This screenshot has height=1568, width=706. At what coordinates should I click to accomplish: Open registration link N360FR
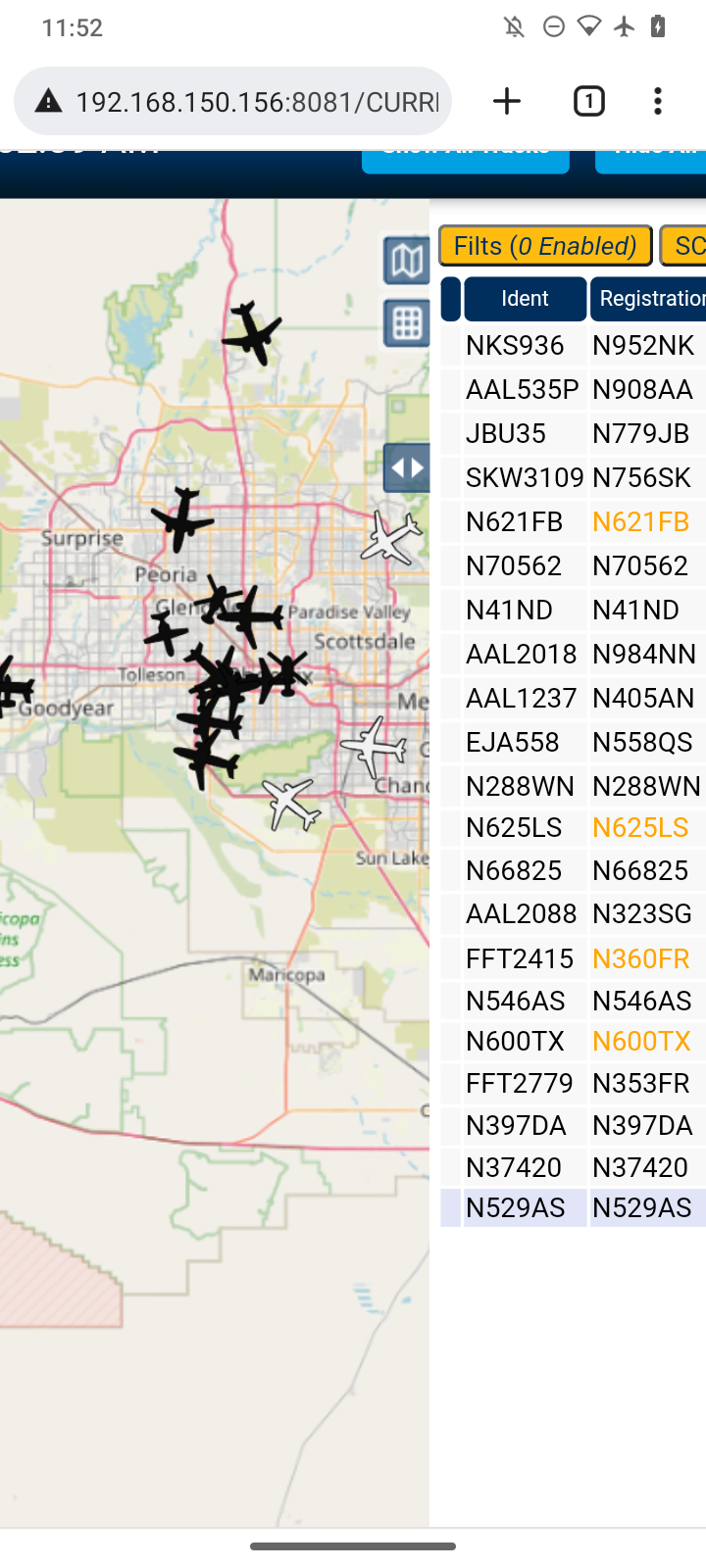point(641,958)
